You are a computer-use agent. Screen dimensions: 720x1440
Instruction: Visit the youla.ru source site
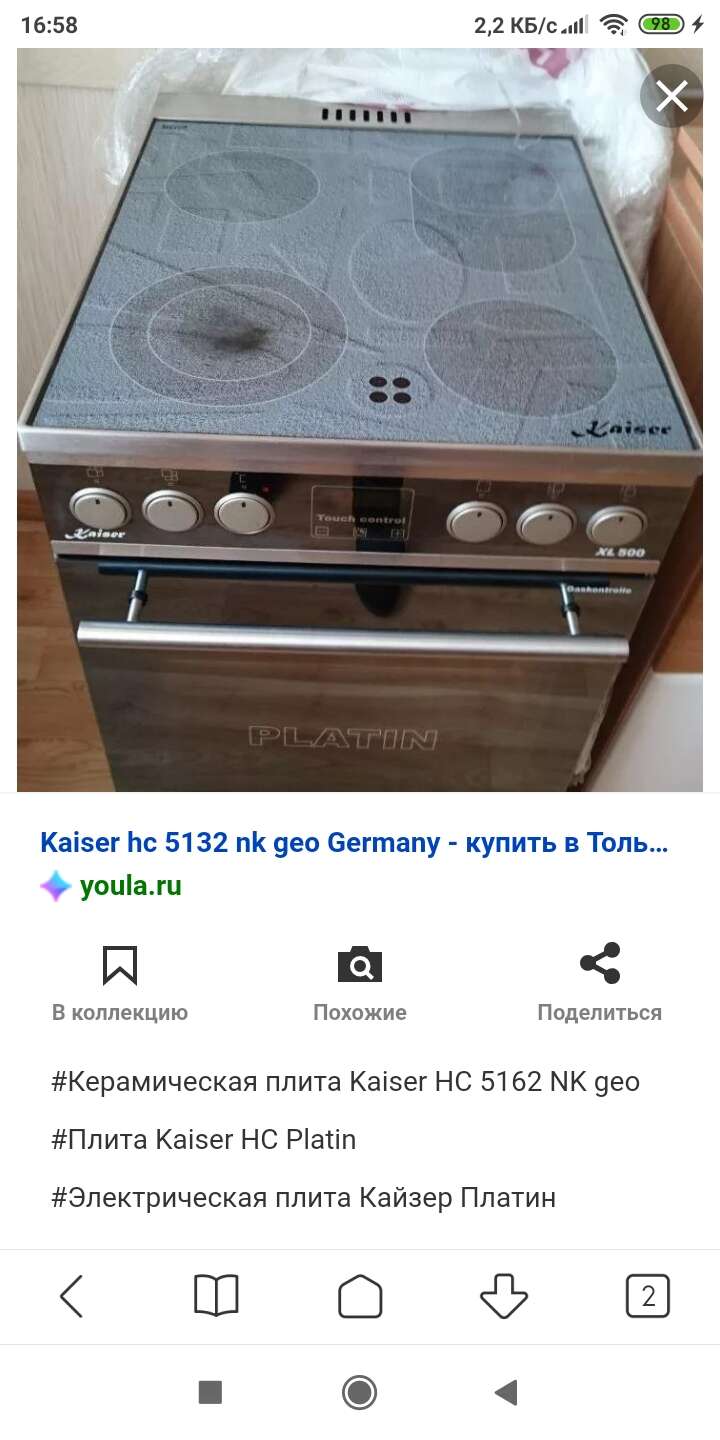click(131, 885)
